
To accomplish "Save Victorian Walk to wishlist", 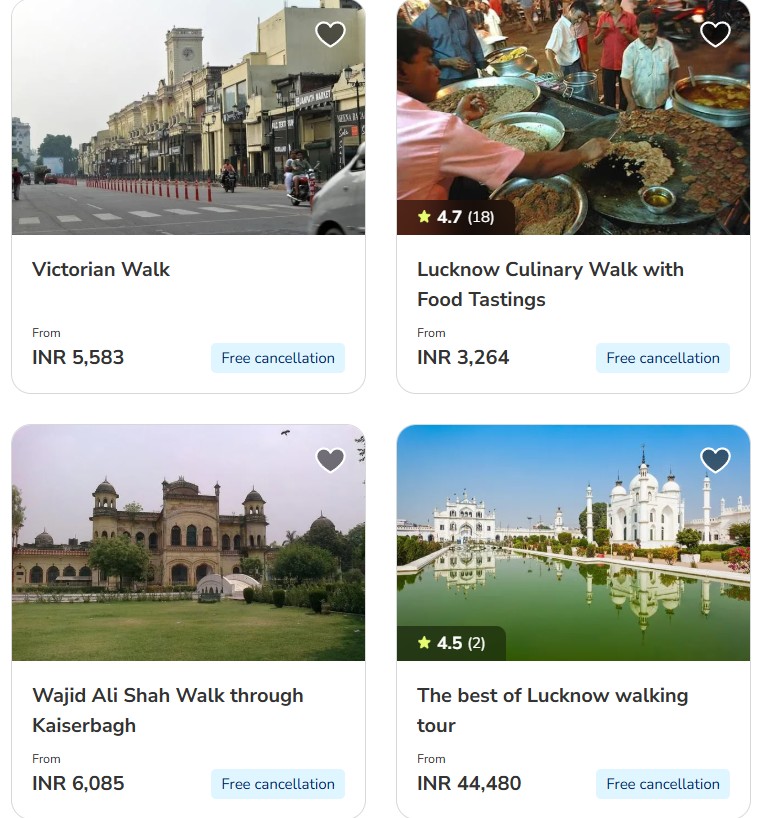I will click(x=330, y=34).
